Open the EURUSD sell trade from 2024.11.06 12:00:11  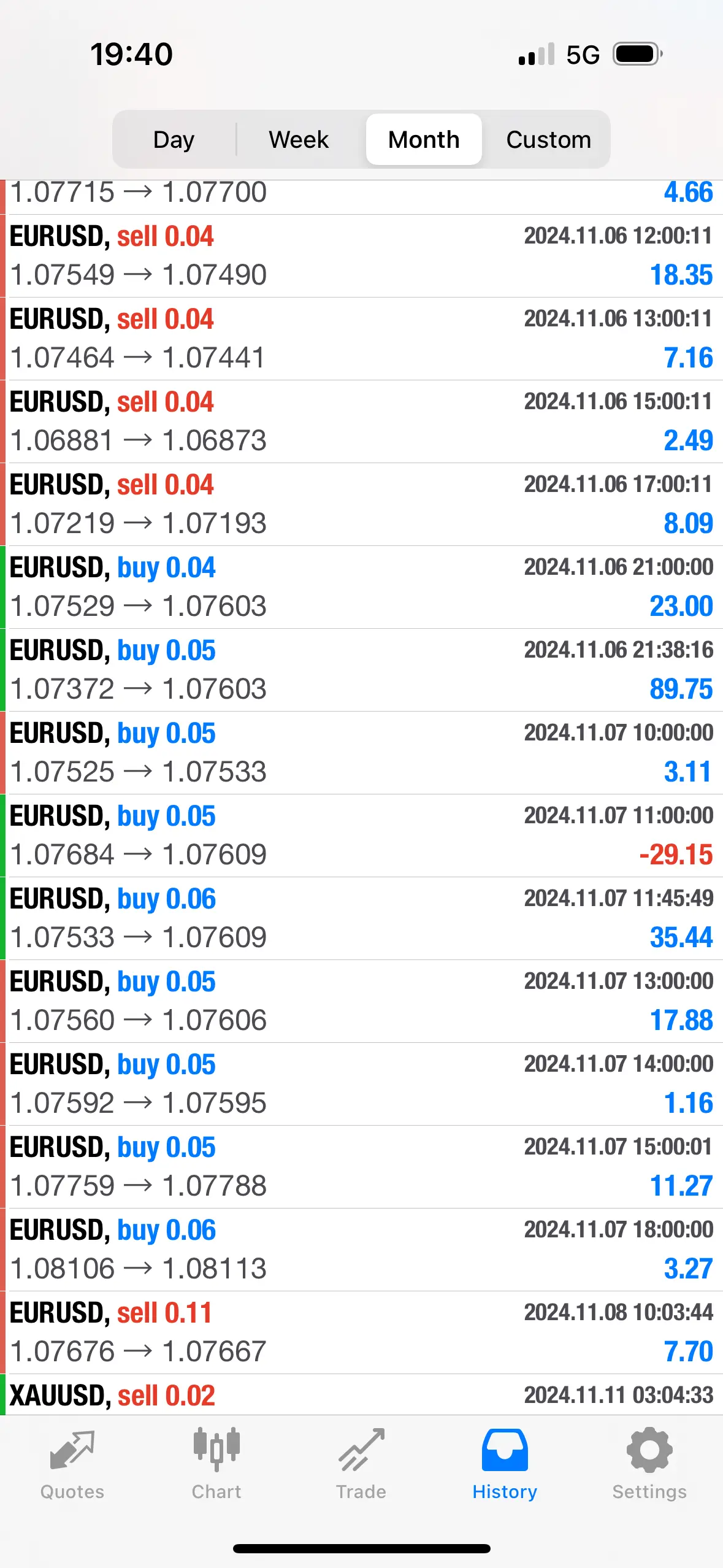tap(361, 256)
